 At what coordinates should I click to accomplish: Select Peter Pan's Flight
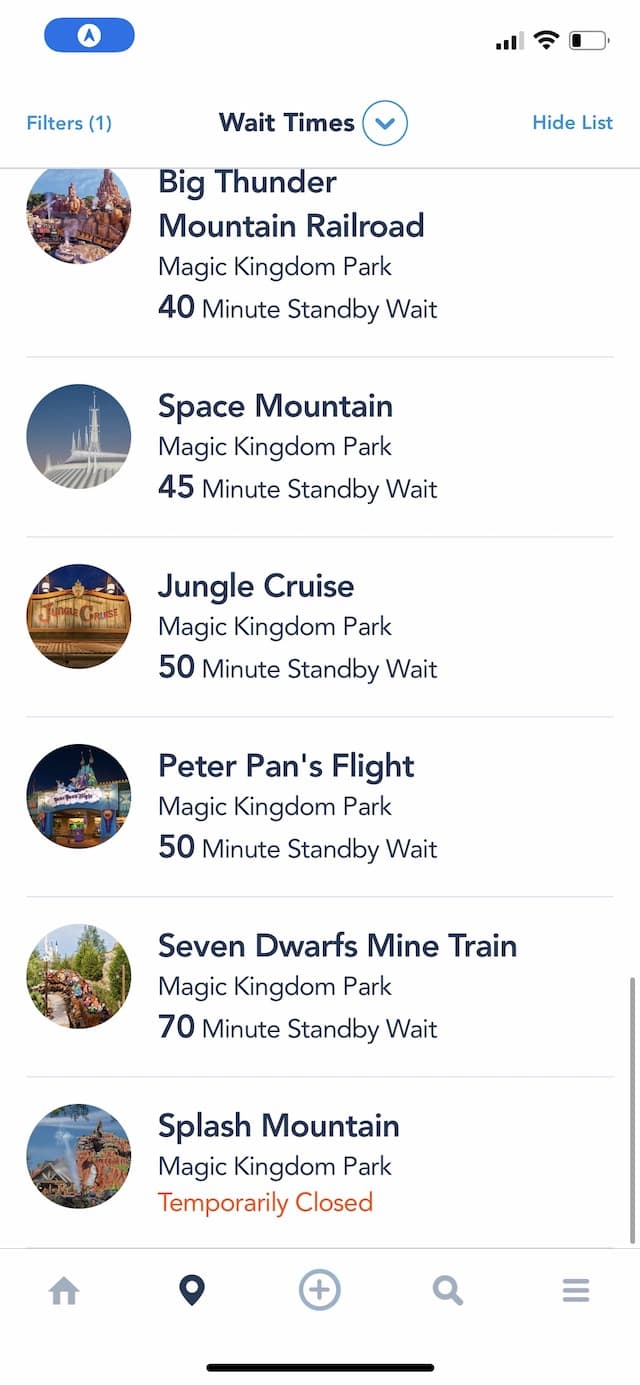pyautogui.click(x=320, y=807)
